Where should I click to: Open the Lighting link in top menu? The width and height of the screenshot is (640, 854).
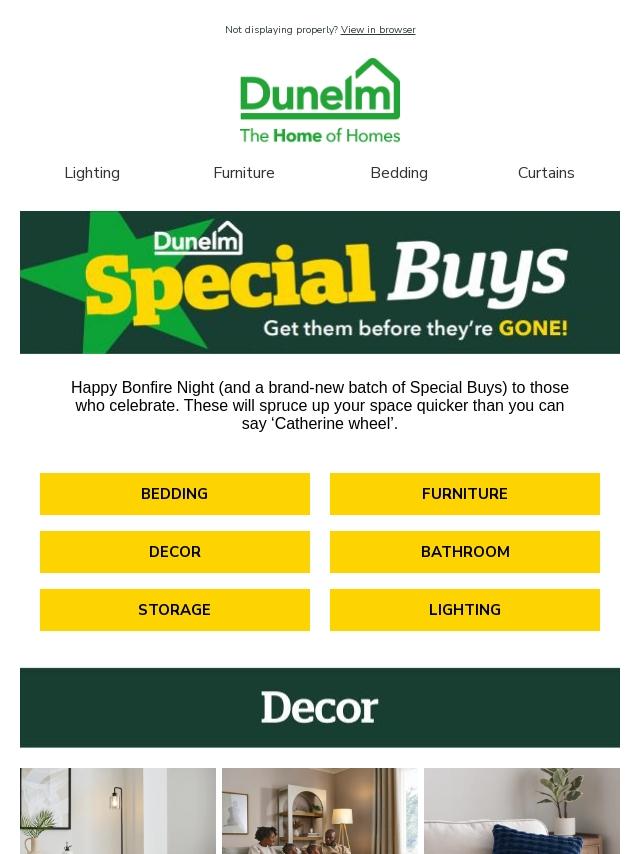pos(92,173)
